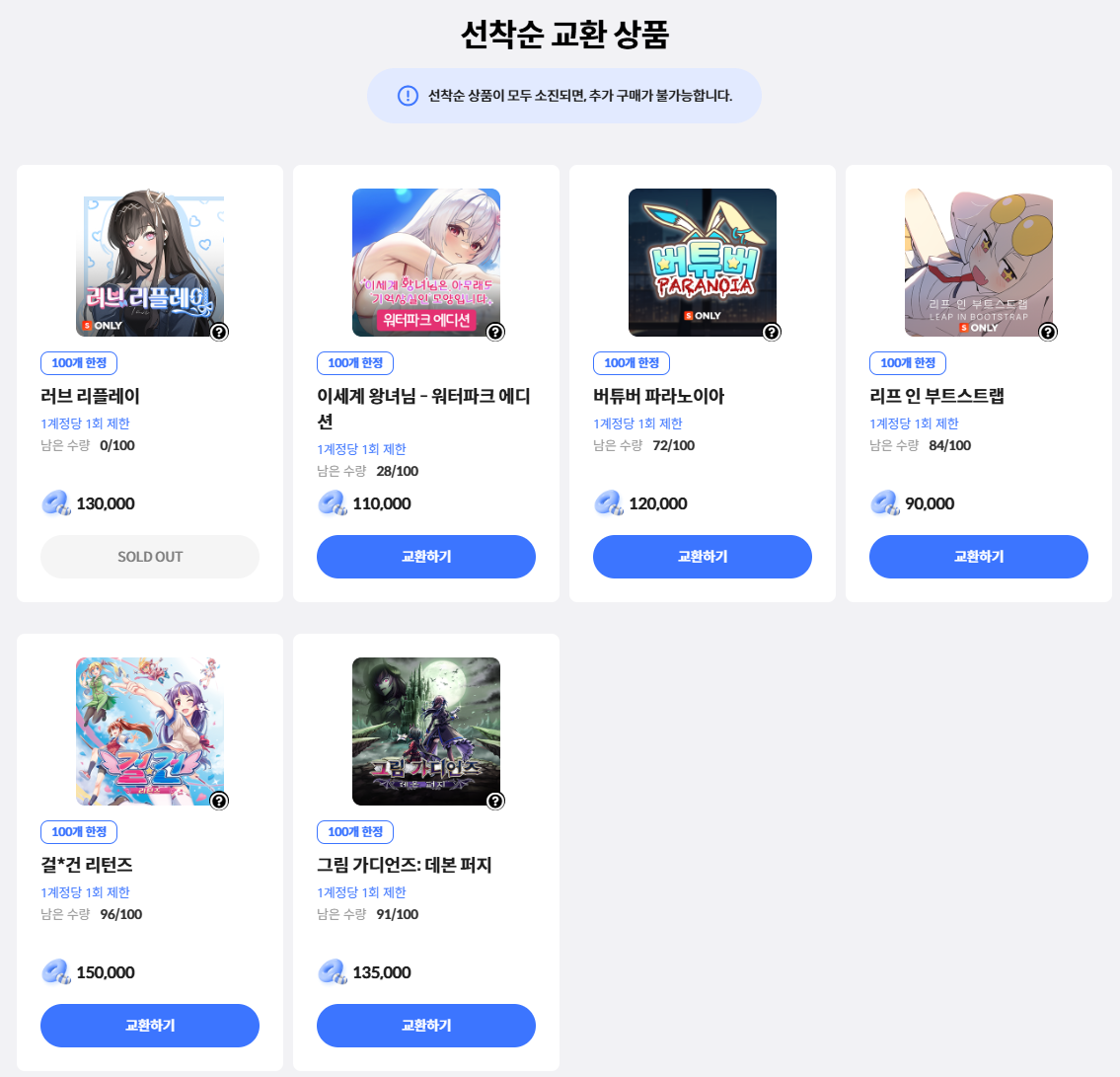This screenshot has width=1120, height=1077.
Task: Open the question mark on 걸*건 리턴즈
Action: [219, 801]
